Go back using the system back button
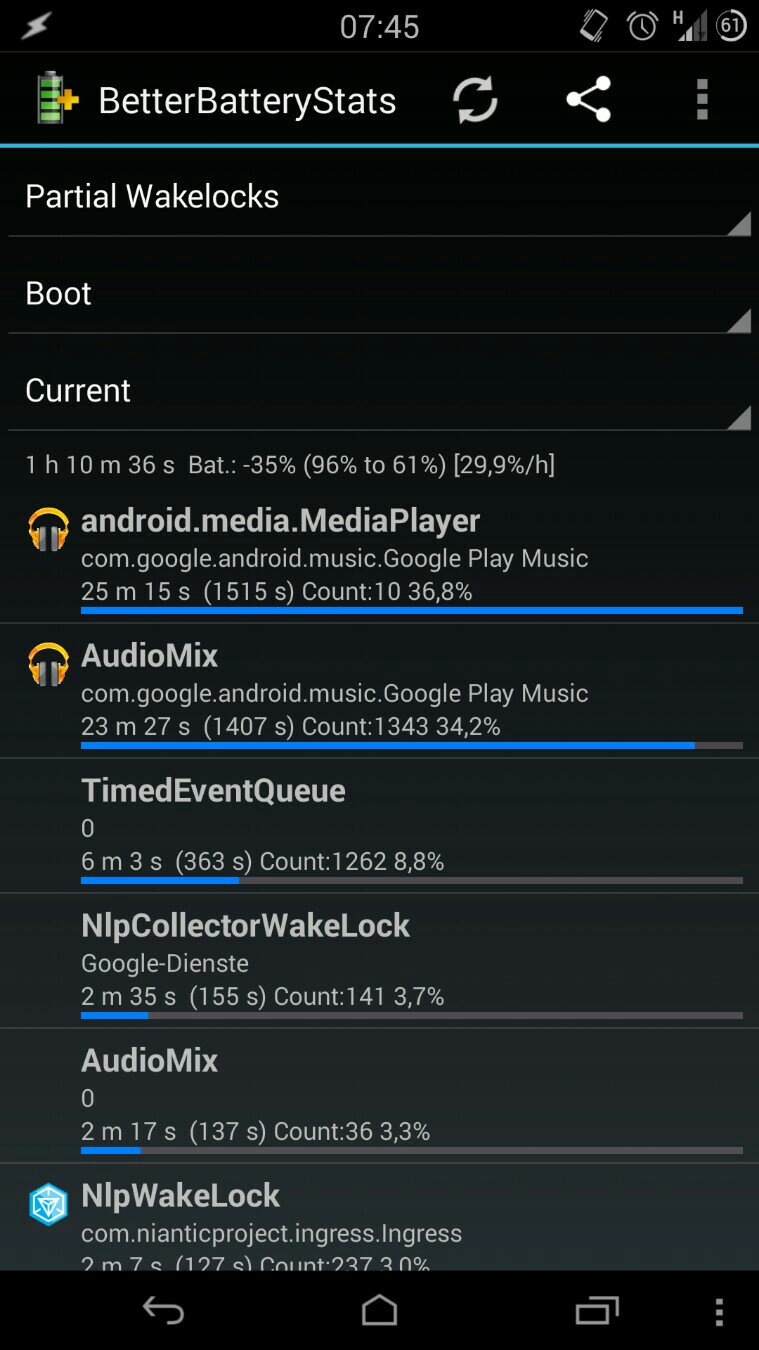The image size is (759, 1350). coord(163,1311)
